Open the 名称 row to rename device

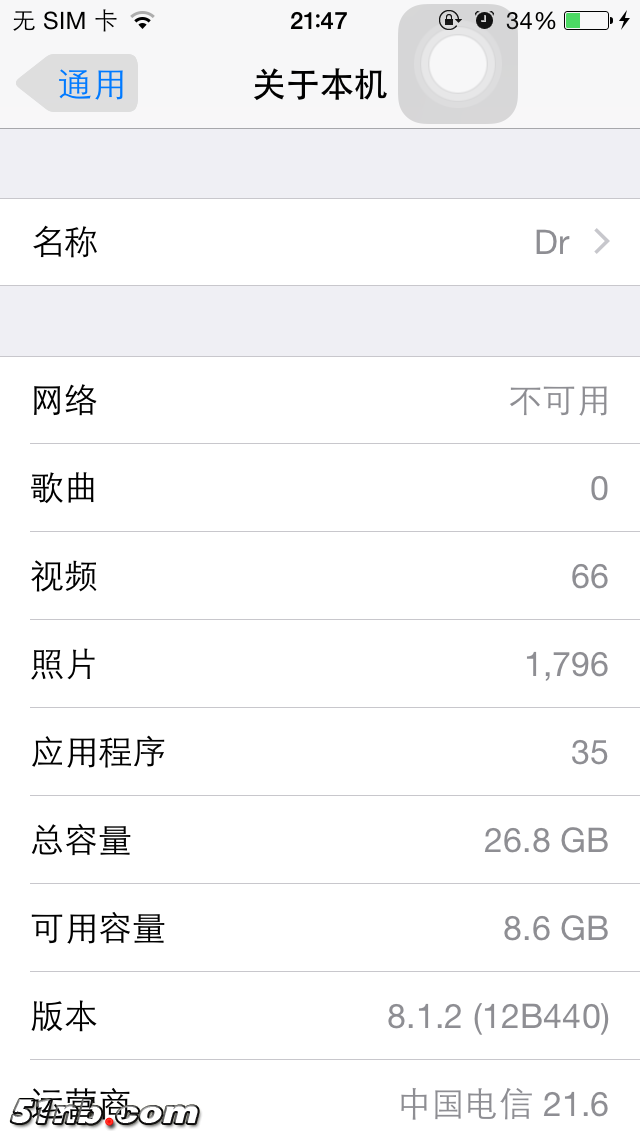(320, 242)
